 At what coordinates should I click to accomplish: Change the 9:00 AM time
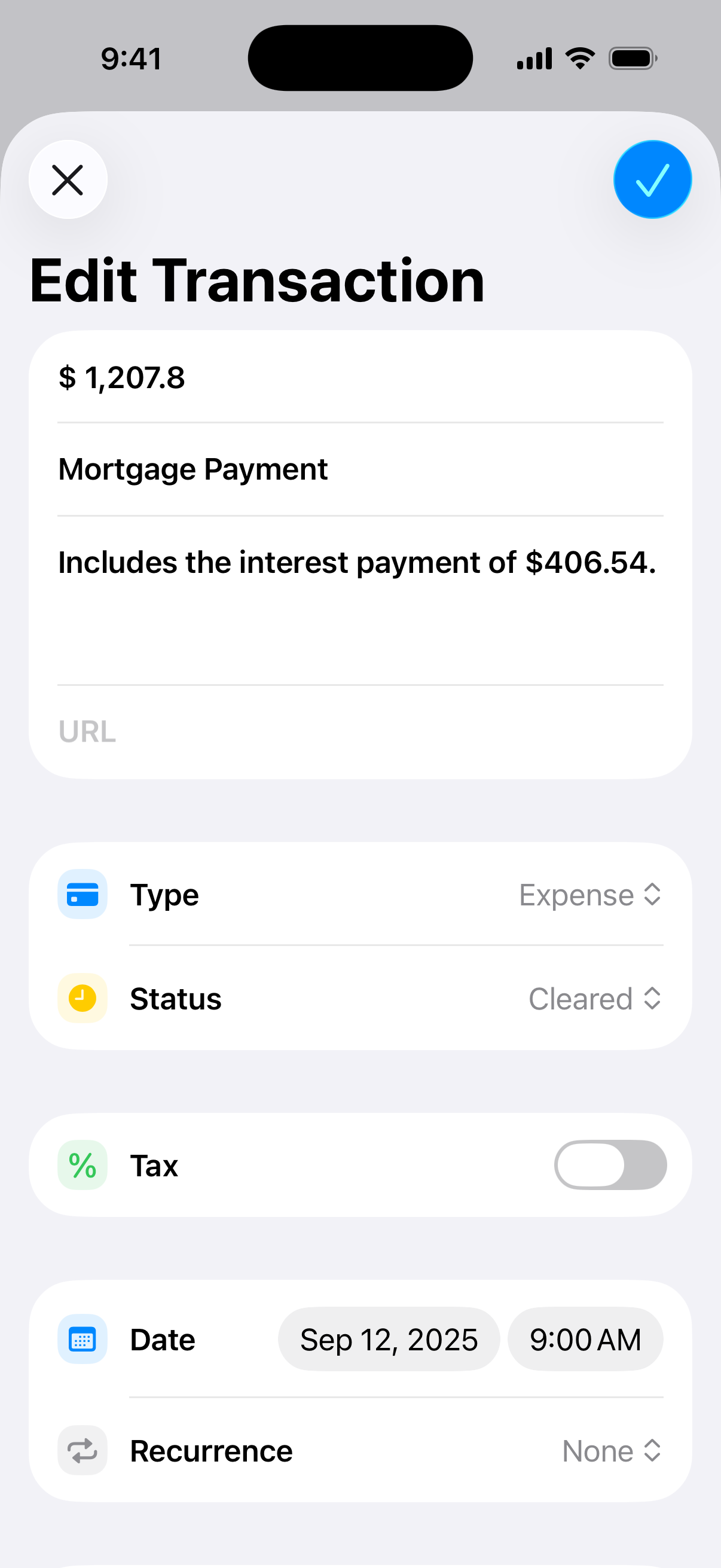point(585,1340)
